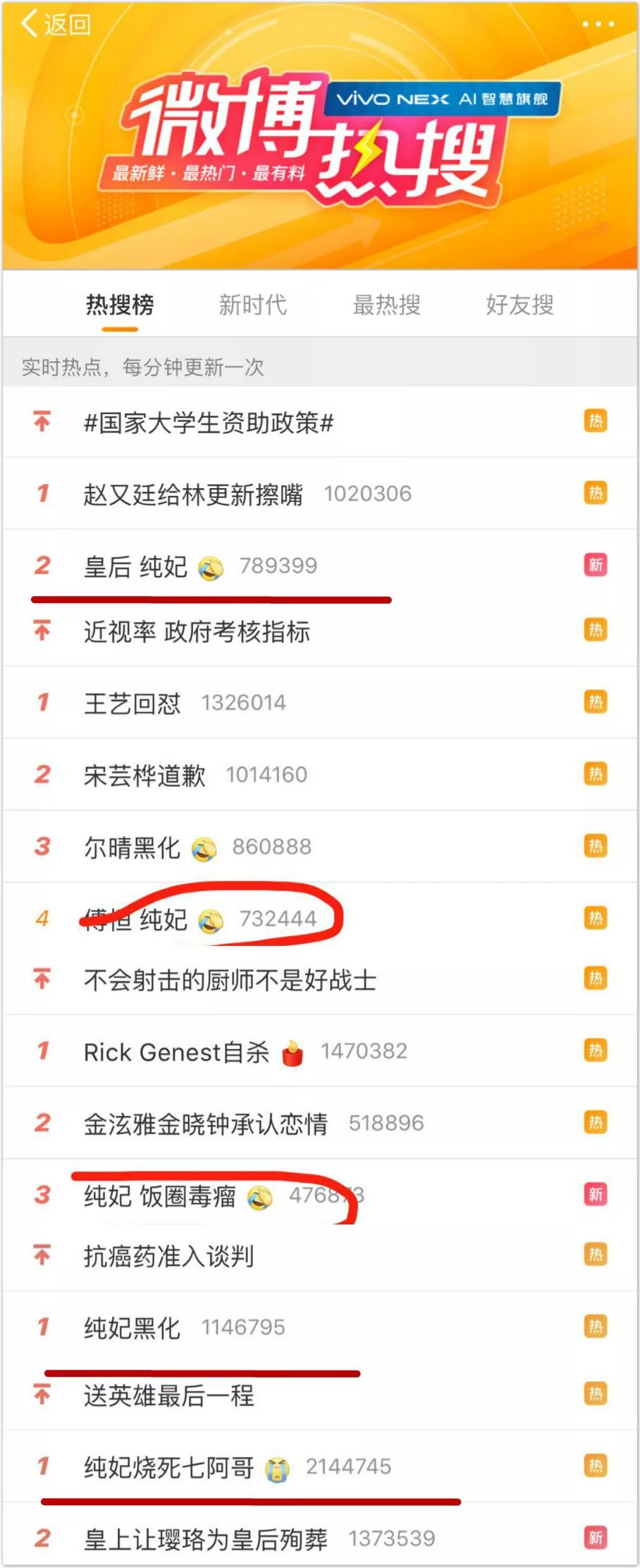The width and height of the screenshot is (640, 1568).
Task: Open the pinned topic #国家大学生资助政策#
Action: [x=208, y=423]
